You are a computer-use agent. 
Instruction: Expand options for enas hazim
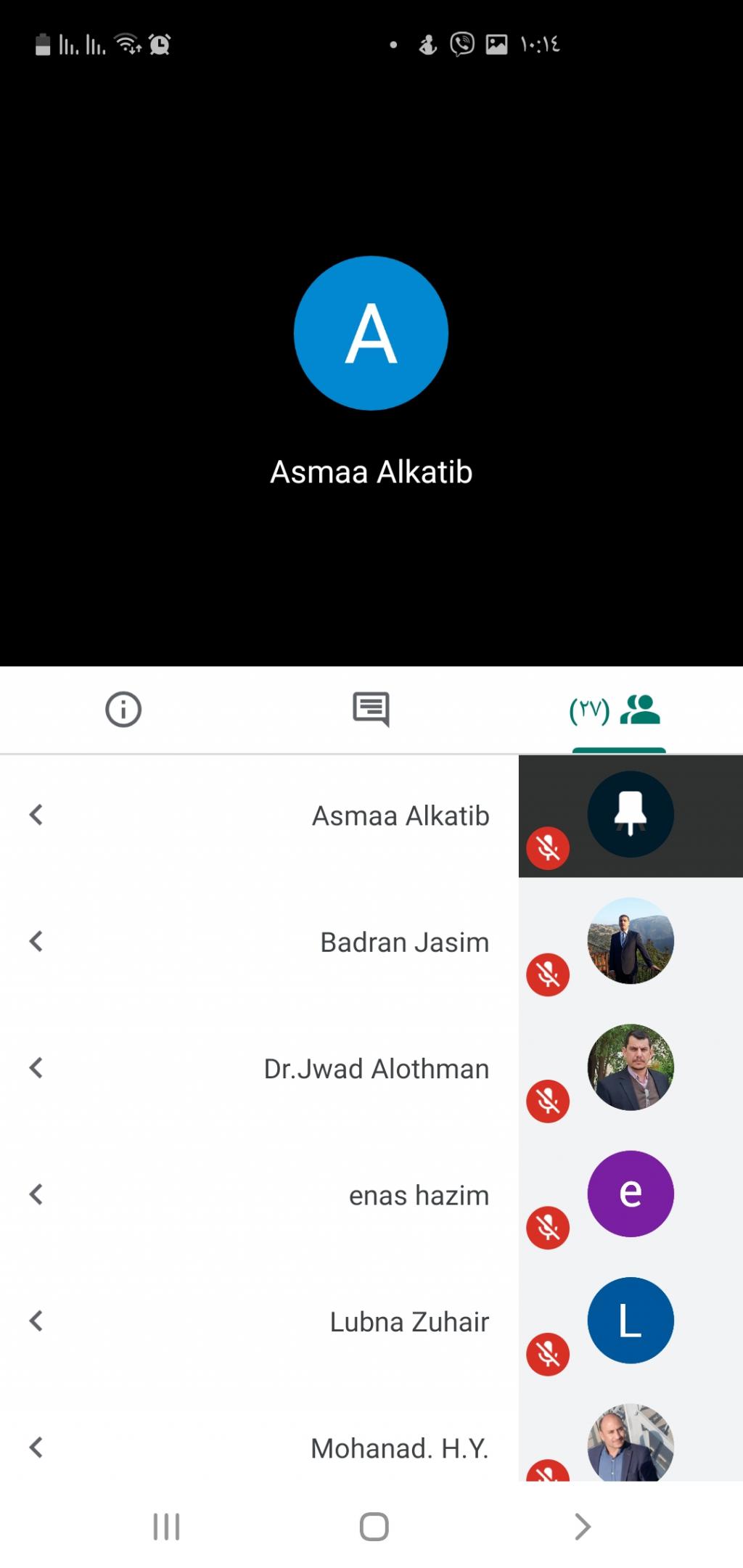coord(36,1194)
